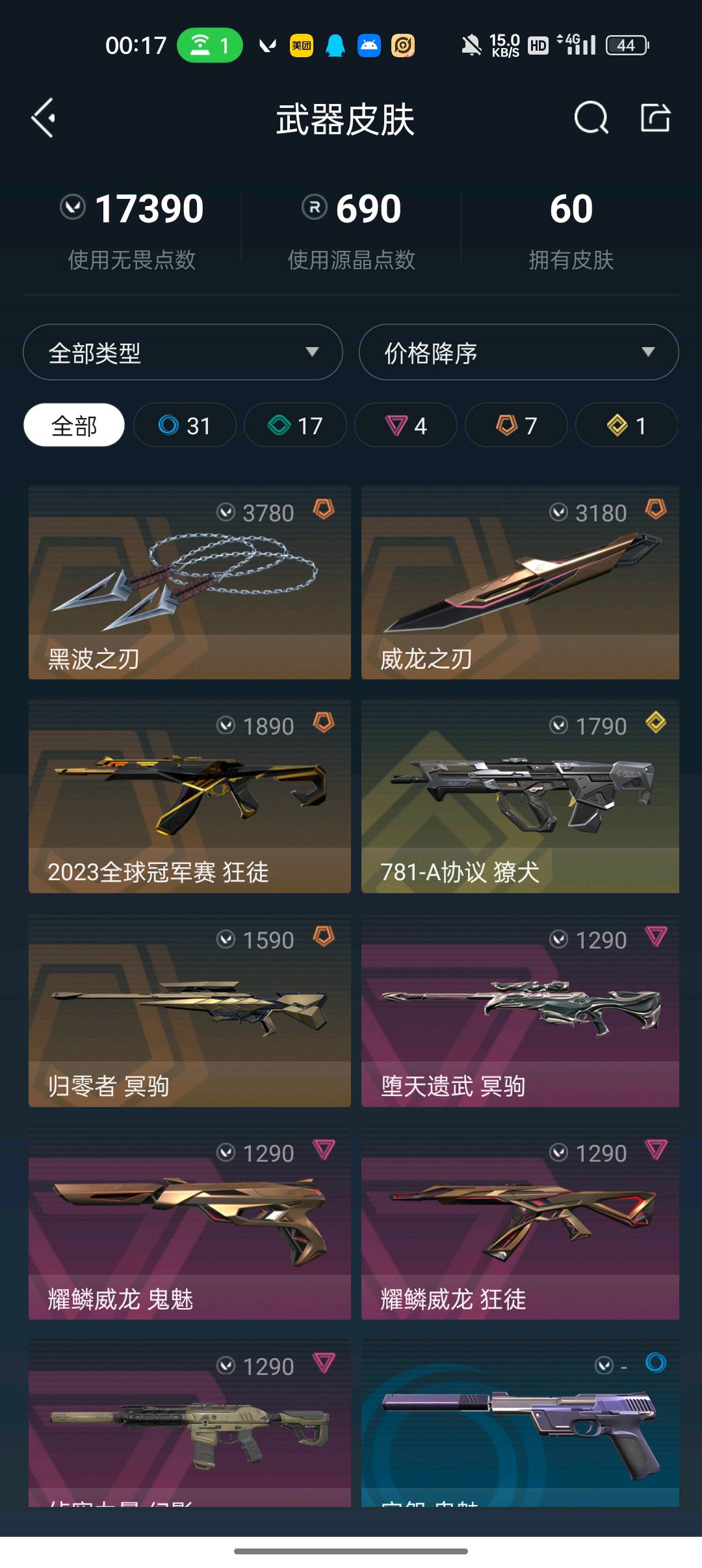View the 归零者 冥驹 skin
This screenshot has height=1568, width=702.
pyautogui.click(x=190, y=1010)
